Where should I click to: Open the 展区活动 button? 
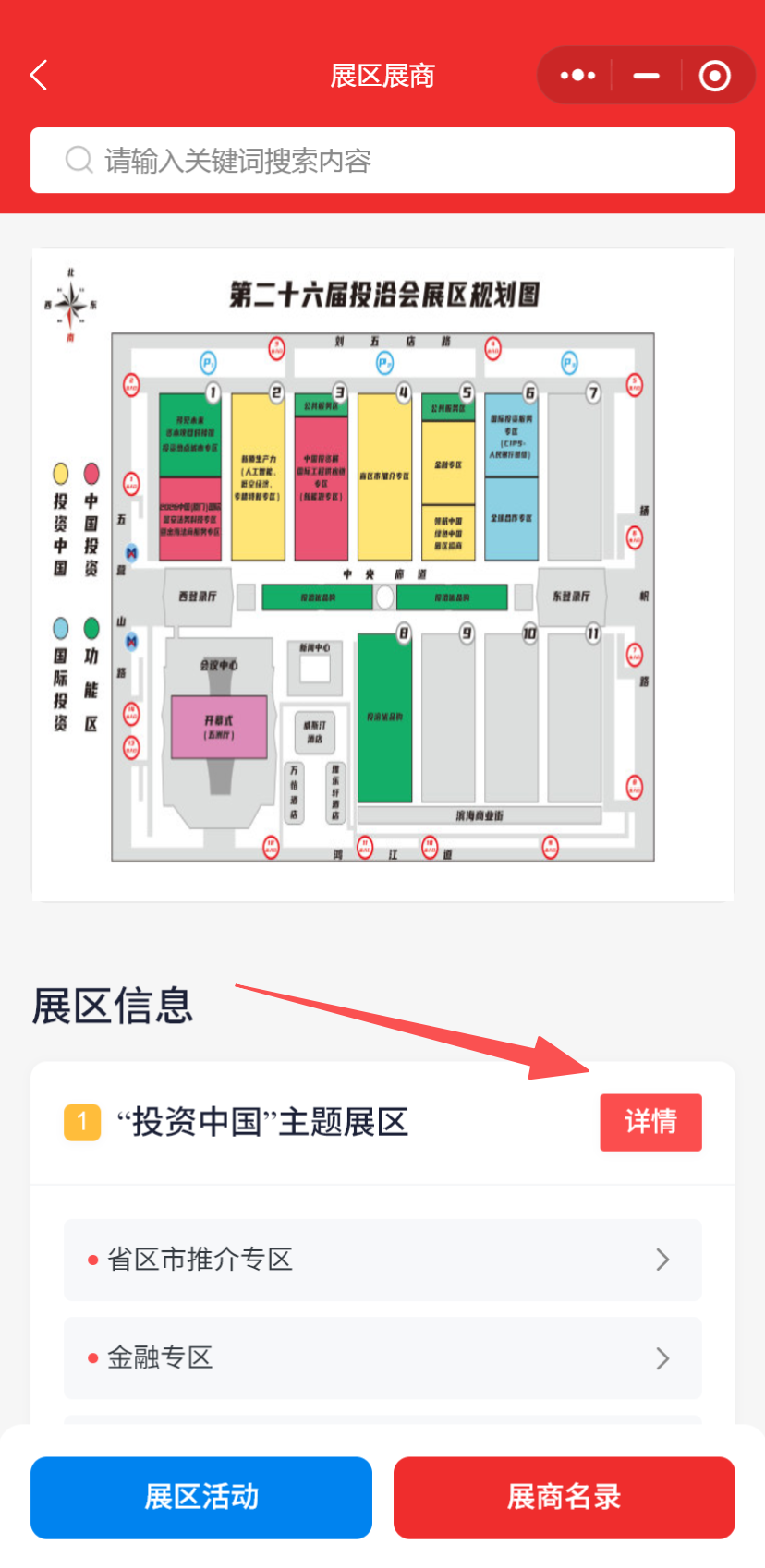point(201,1497)
